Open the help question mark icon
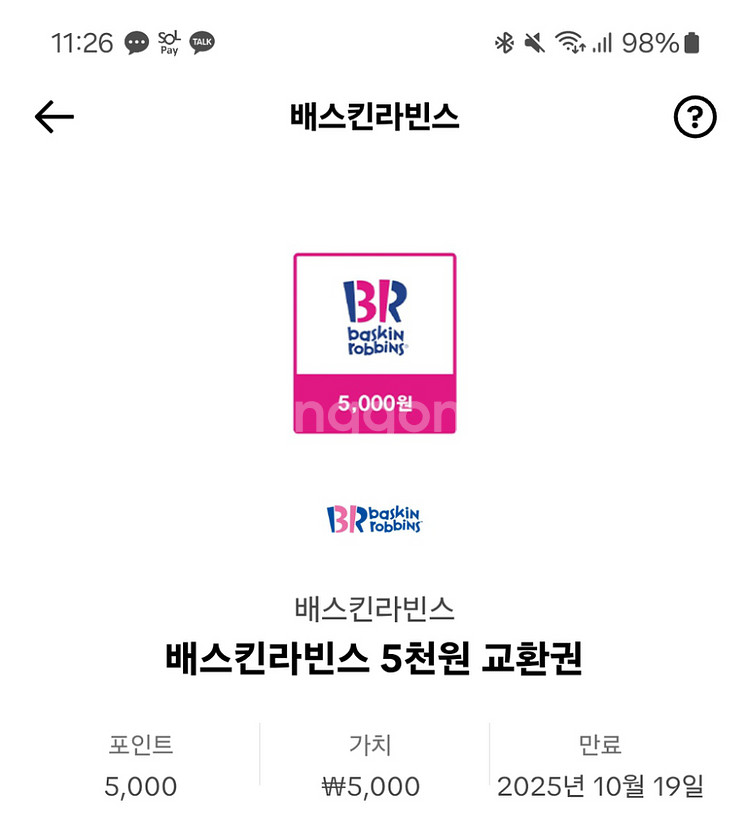Viewport: 750px width, 831px height. coord(695,117)
